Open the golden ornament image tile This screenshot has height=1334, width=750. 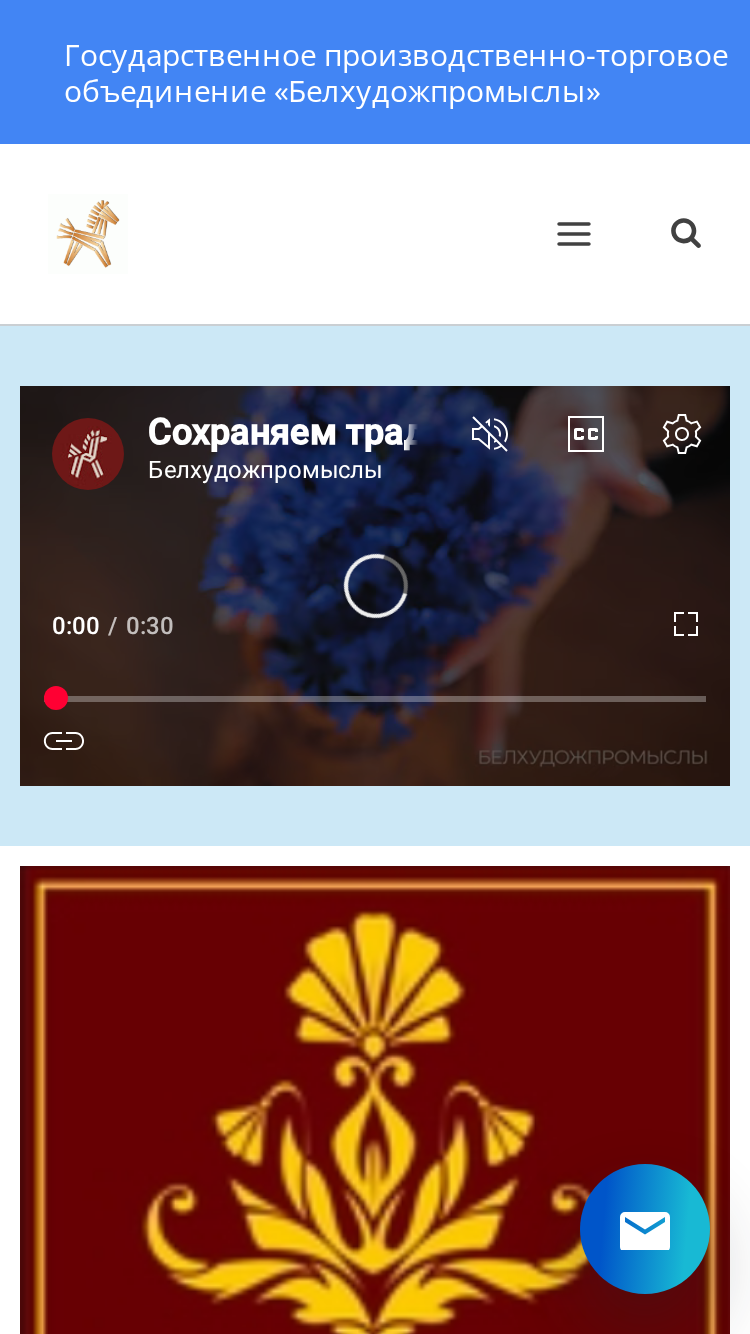(x=375, y=1100)
